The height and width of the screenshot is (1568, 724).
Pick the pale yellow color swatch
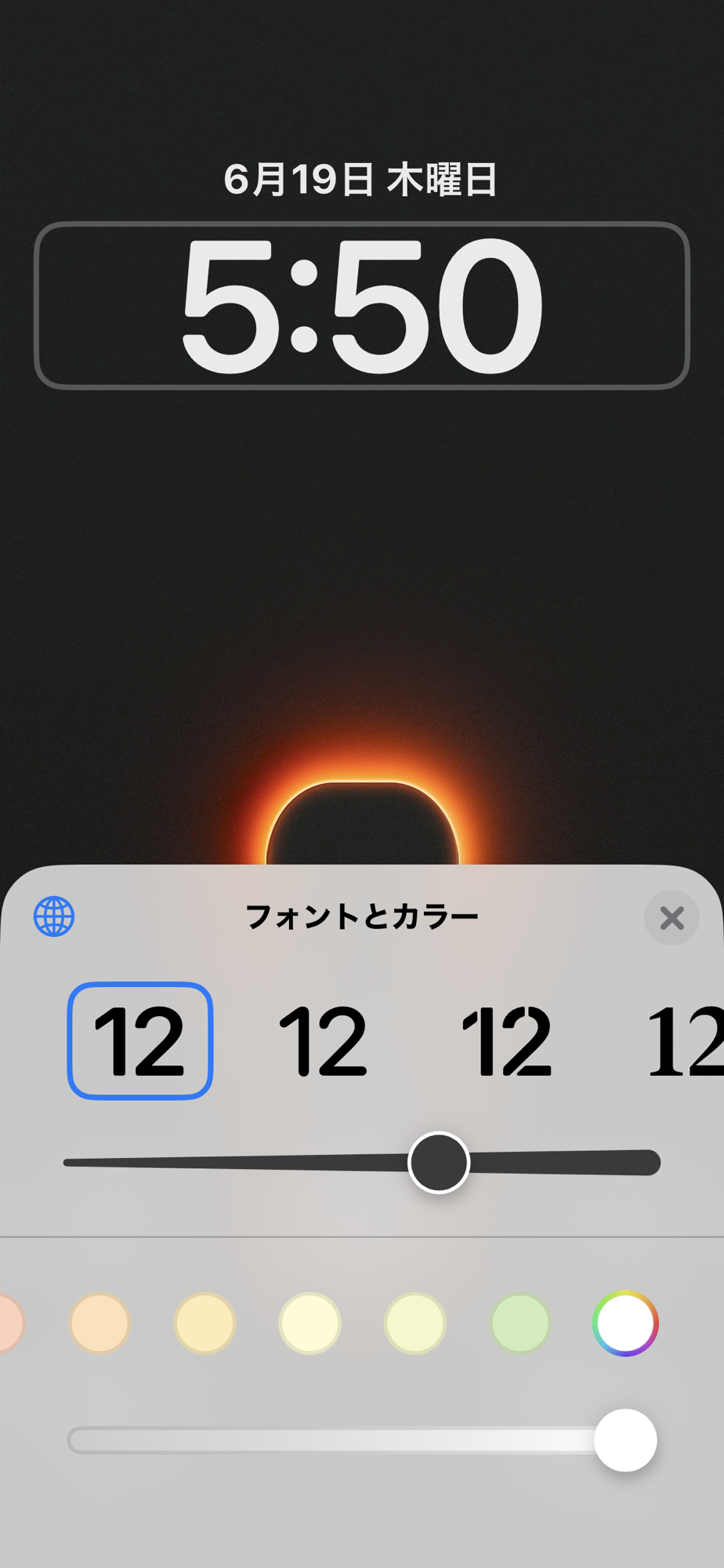coord(310,1323)
